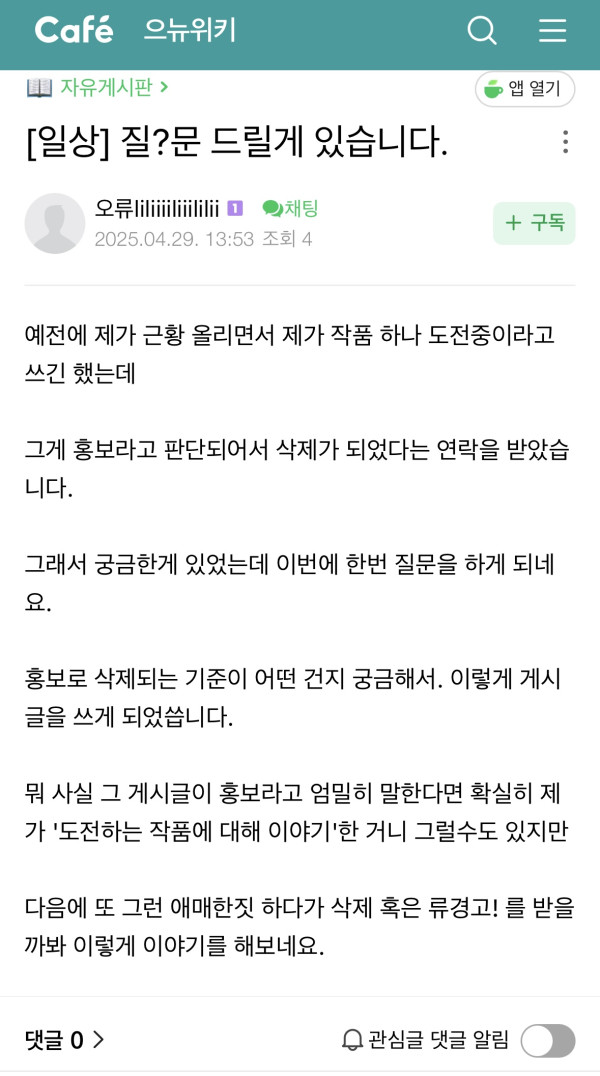Open the 으뉴위키 cafe main page
Image resolution: width=600 pixels, height=1076 pixels.
click(189, 31)
